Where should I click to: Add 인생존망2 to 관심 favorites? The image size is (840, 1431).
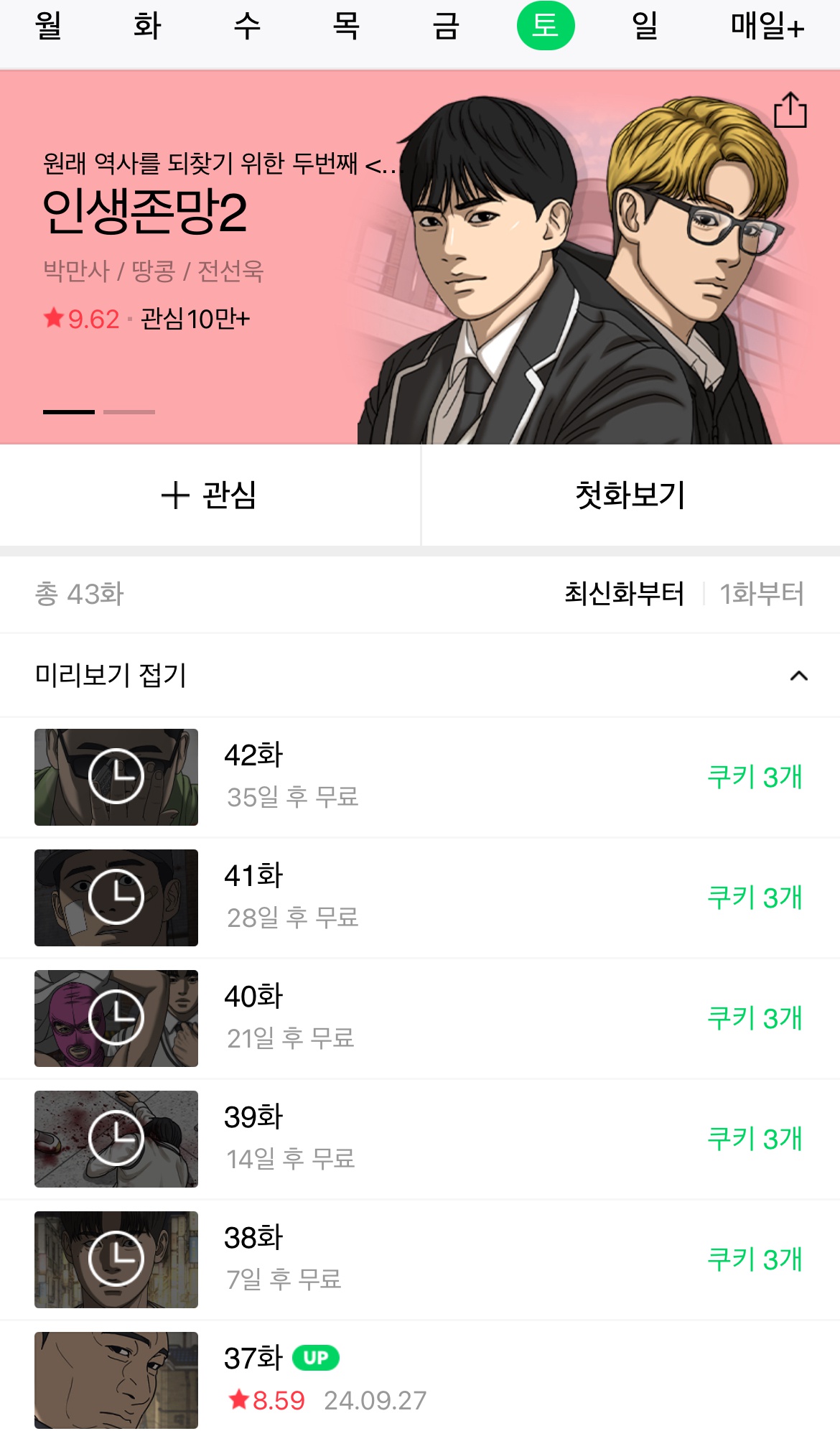pyautogui.click(x=210, y=495)
